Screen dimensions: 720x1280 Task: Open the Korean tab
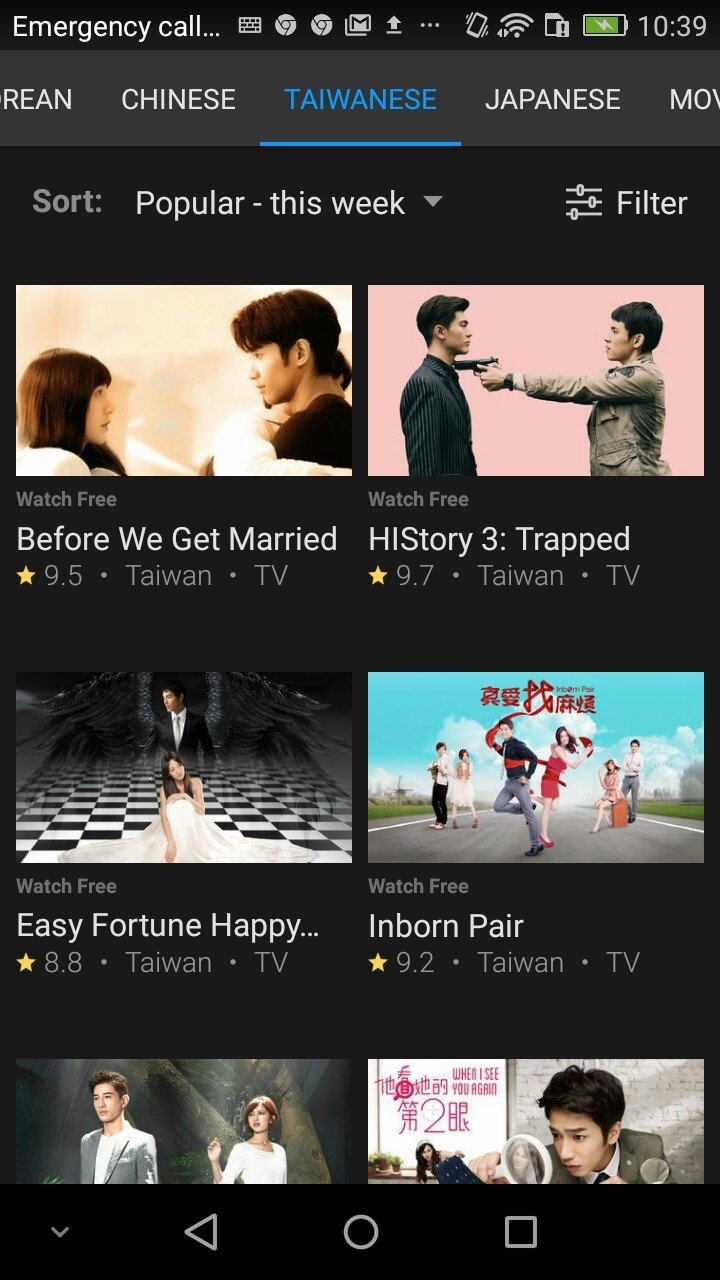pos(36,99)
